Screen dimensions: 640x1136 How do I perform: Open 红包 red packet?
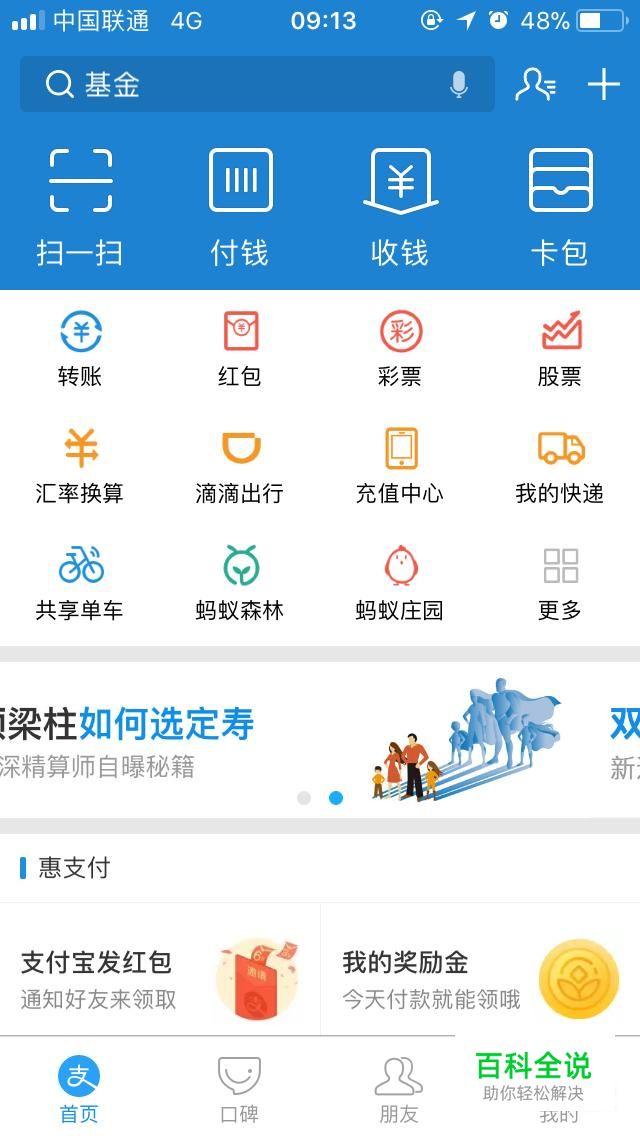(240, 348)
